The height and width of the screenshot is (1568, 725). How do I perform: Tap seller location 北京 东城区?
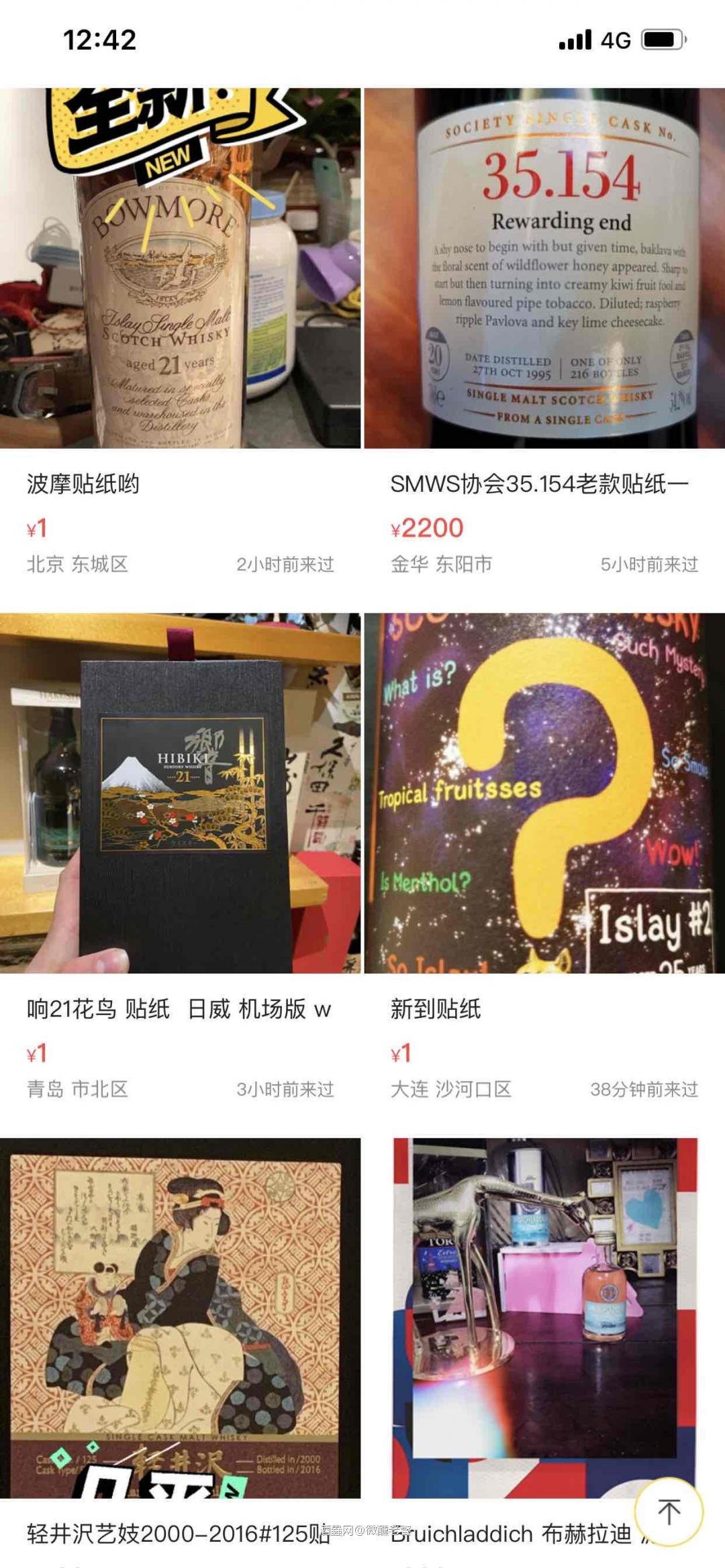(81, 565)
